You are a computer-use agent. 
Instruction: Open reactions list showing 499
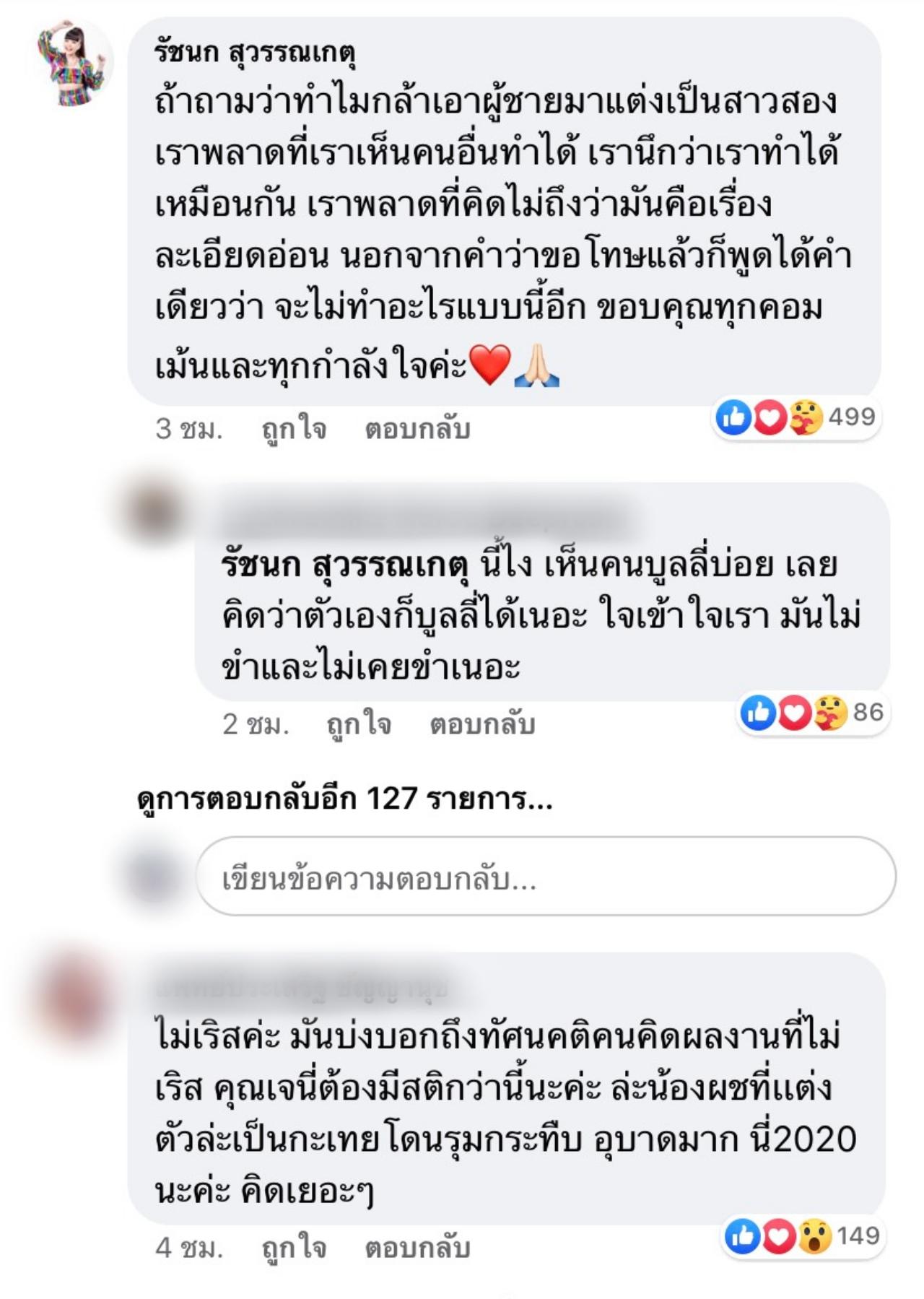796,417
